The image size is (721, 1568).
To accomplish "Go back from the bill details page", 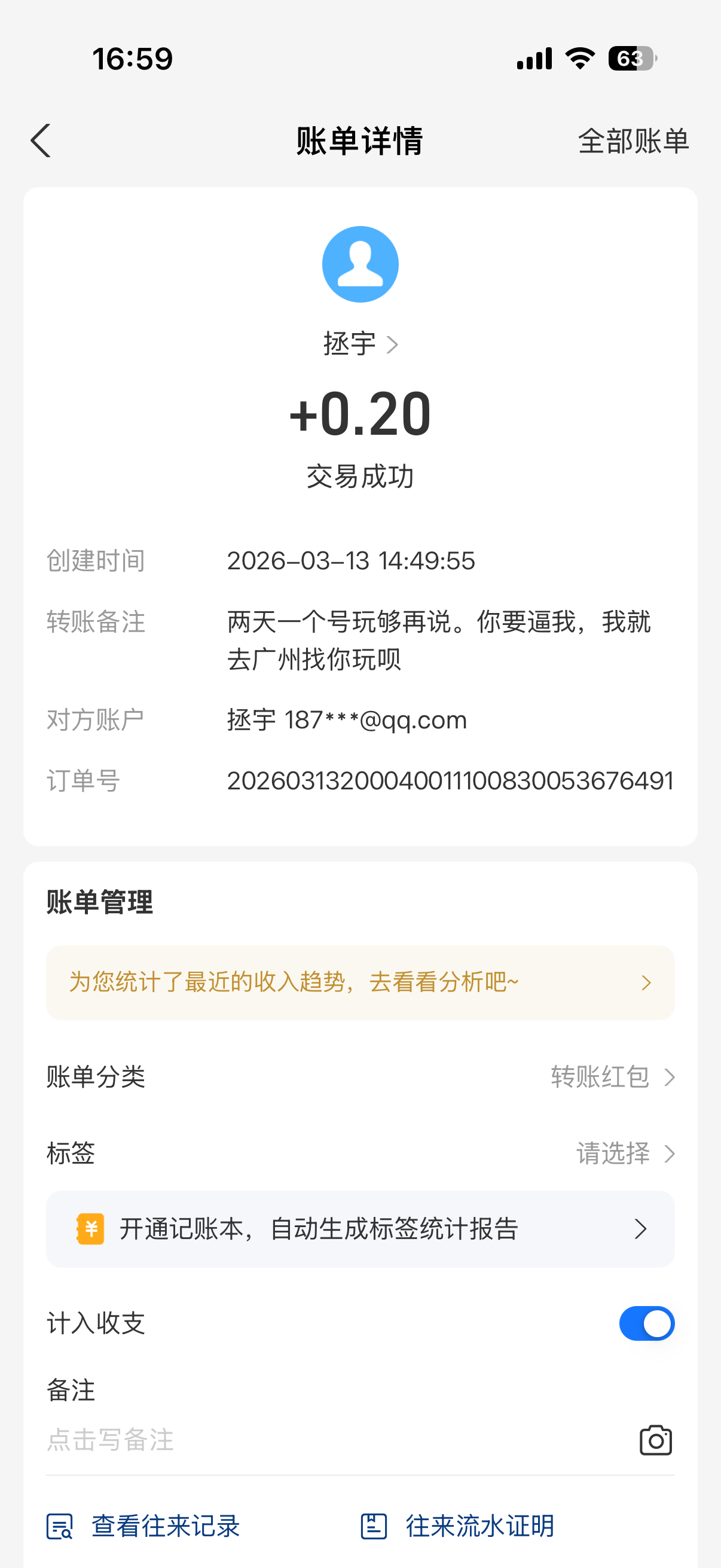I will pyautogui.click(x=41, y=141).
